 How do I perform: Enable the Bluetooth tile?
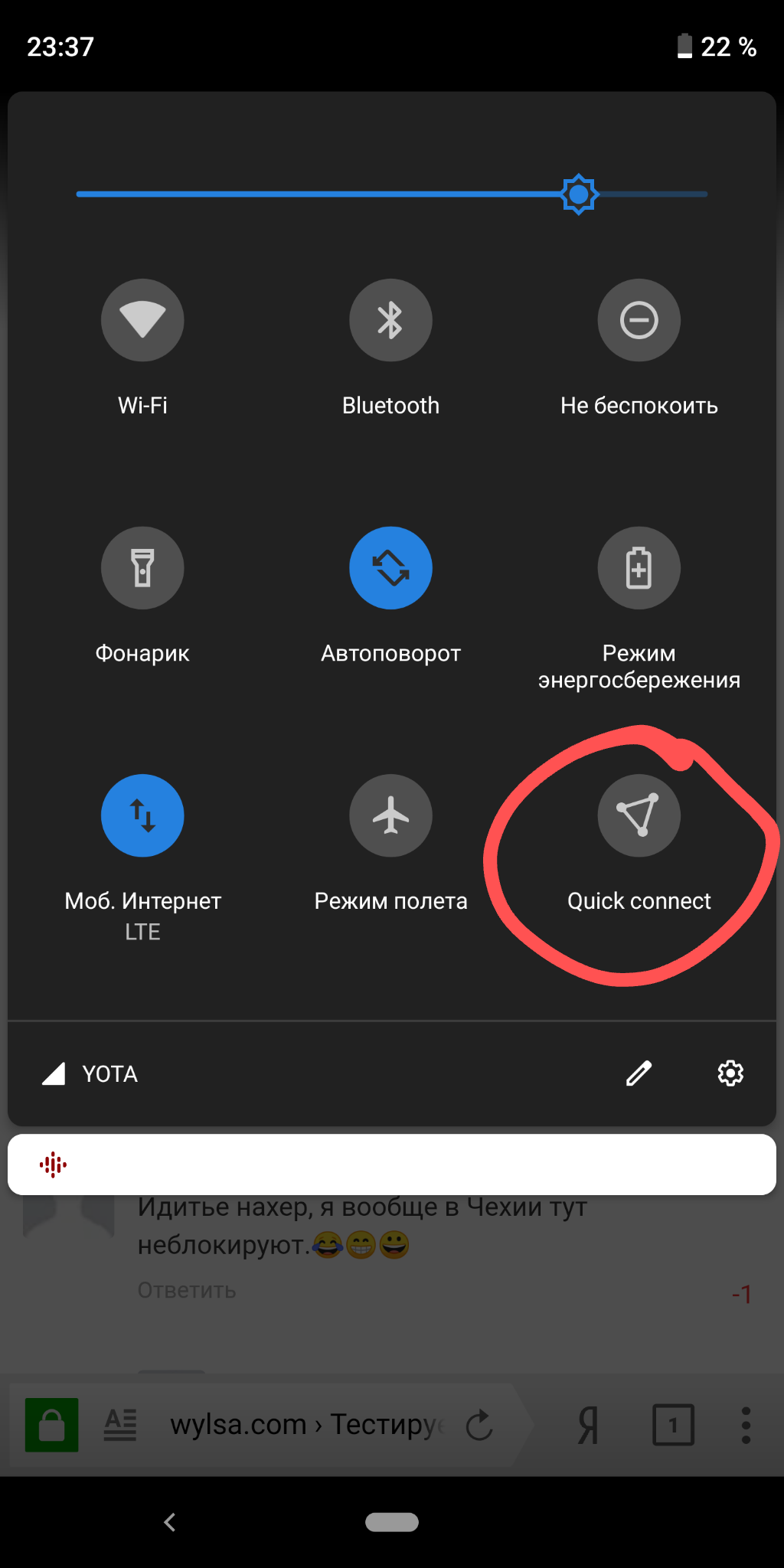click(x=390, y=320)
